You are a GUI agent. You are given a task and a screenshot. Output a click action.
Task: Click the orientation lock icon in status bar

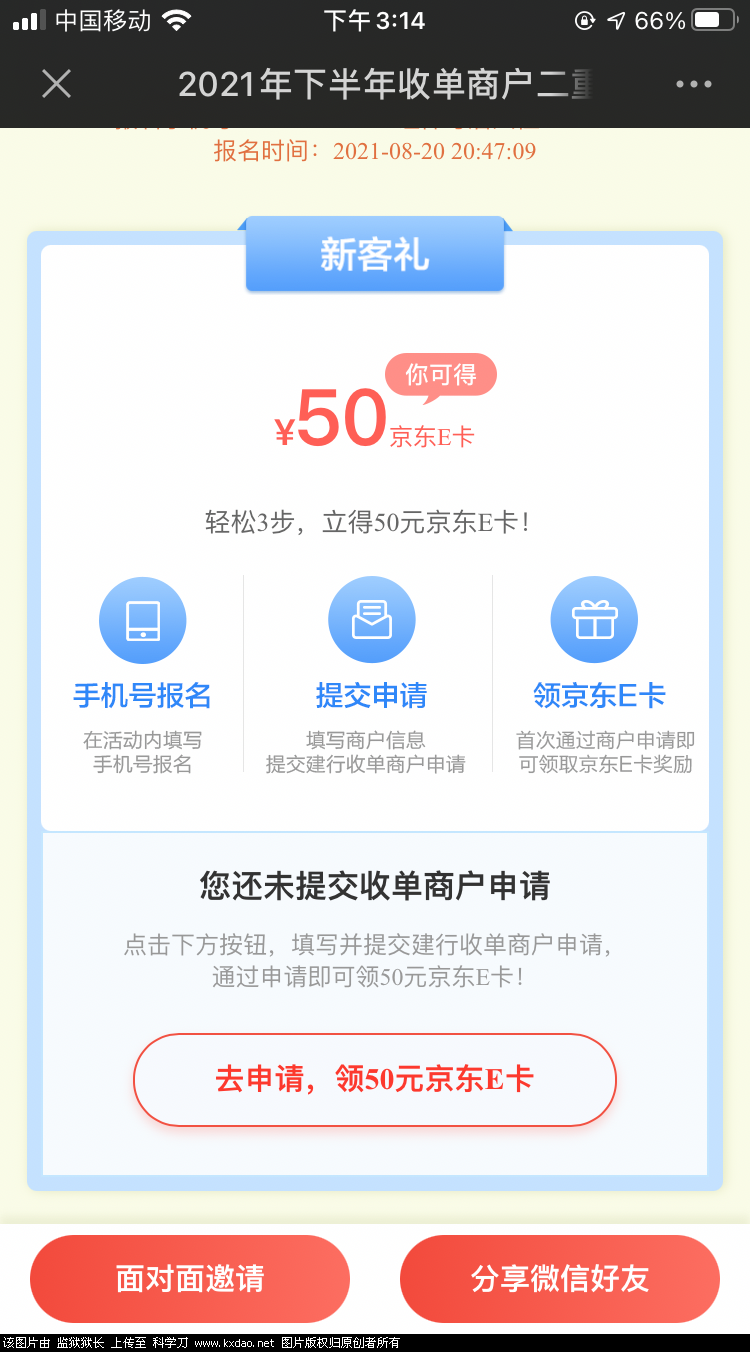coord(586,20)
